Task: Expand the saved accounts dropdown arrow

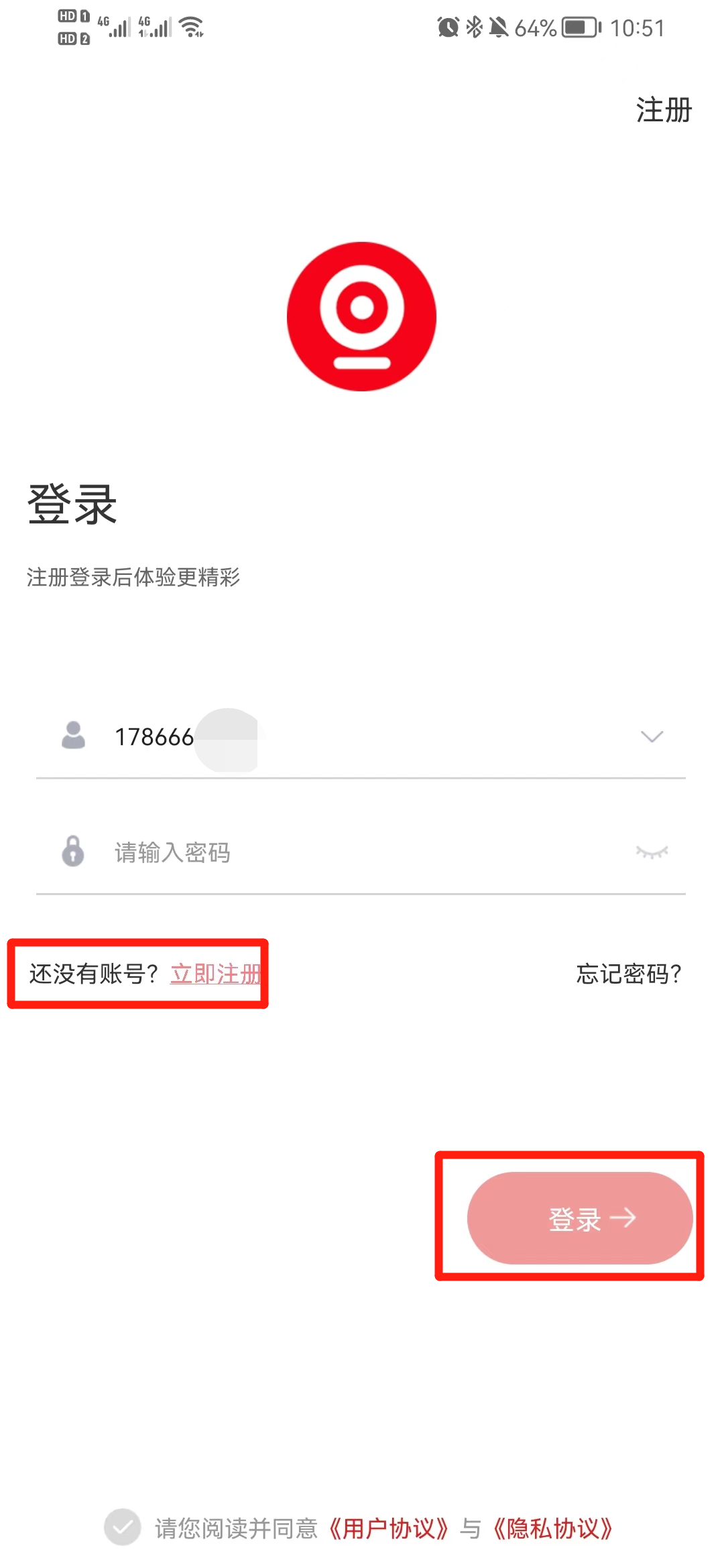Action: coord(652,737)
